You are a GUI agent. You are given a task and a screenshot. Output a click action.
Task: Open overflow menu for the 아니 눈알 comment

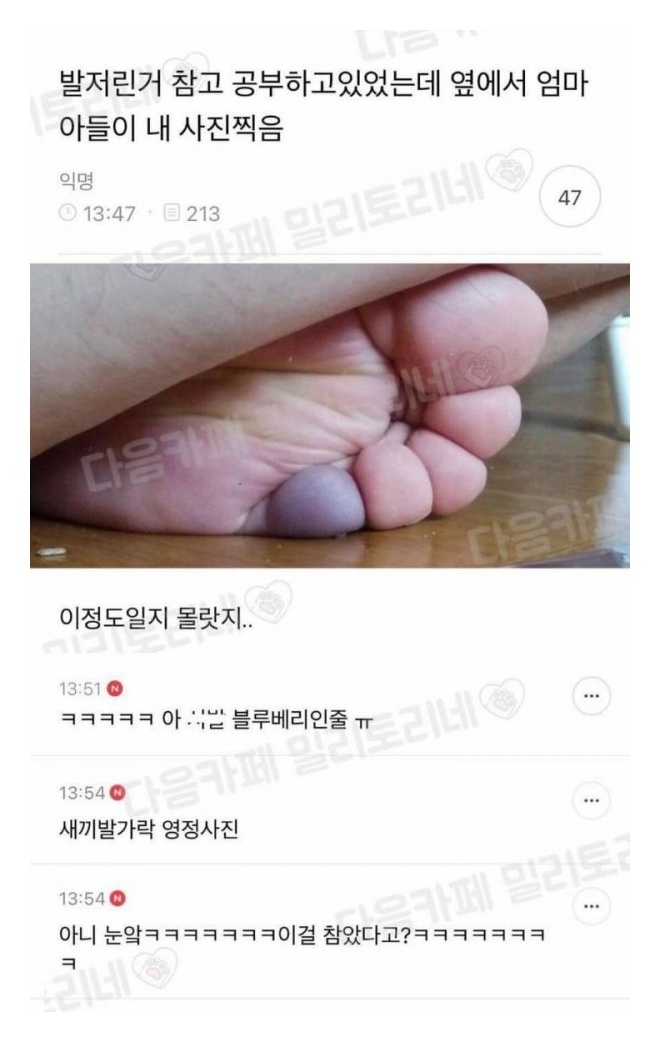pos(590,905)
